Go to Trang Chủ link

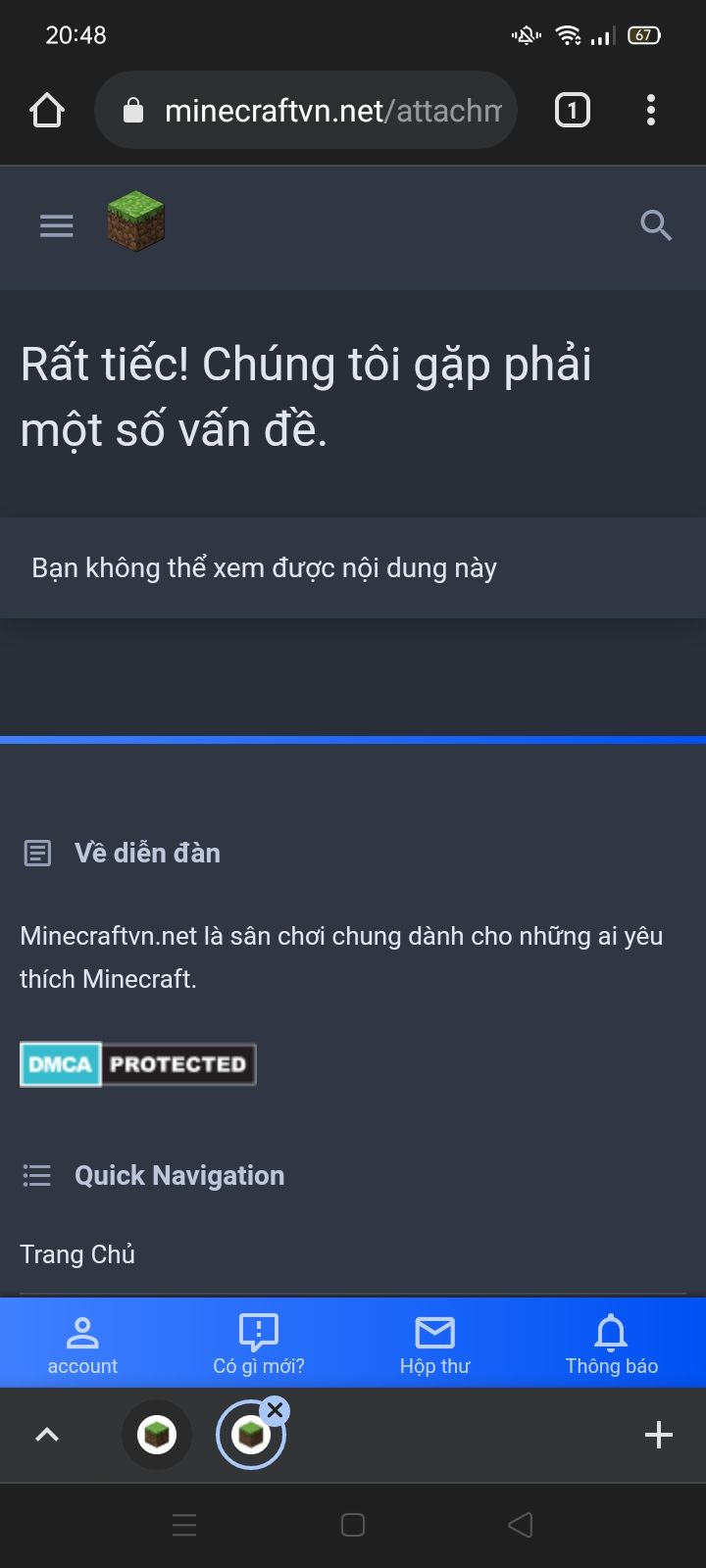(x=77, y=1254)
